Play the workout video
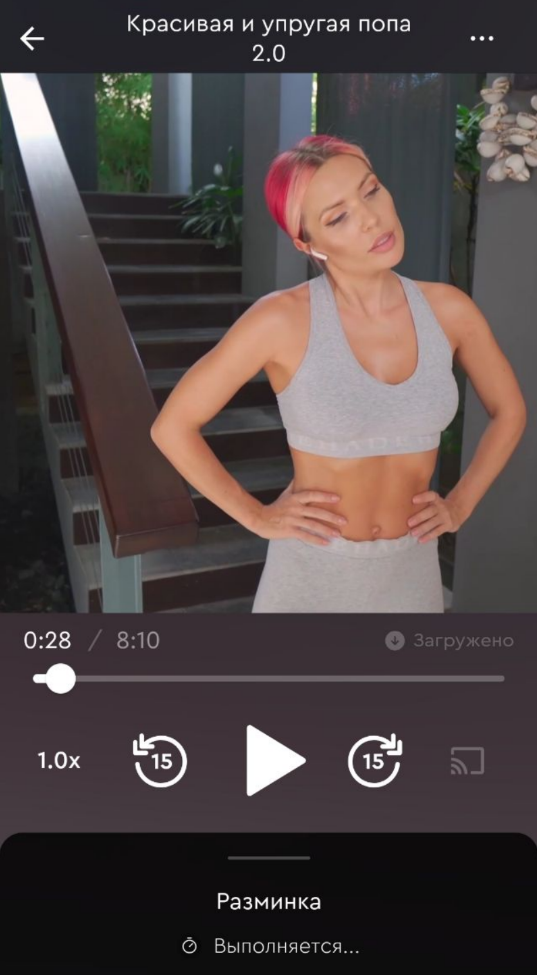This screenshot has width=537, height=975. tap(275, 760)
